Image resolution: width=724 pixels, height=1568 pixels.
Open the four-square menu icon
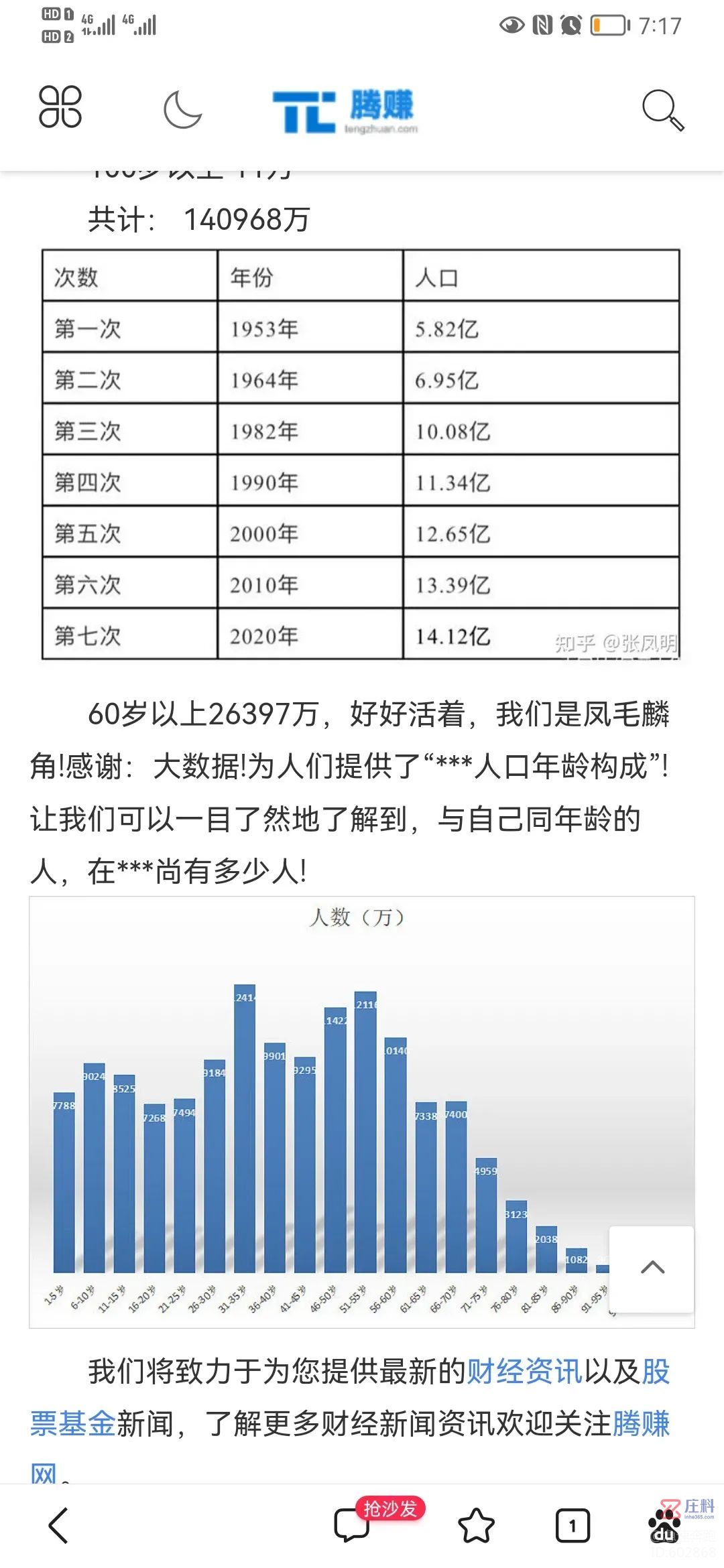[60, 107]
